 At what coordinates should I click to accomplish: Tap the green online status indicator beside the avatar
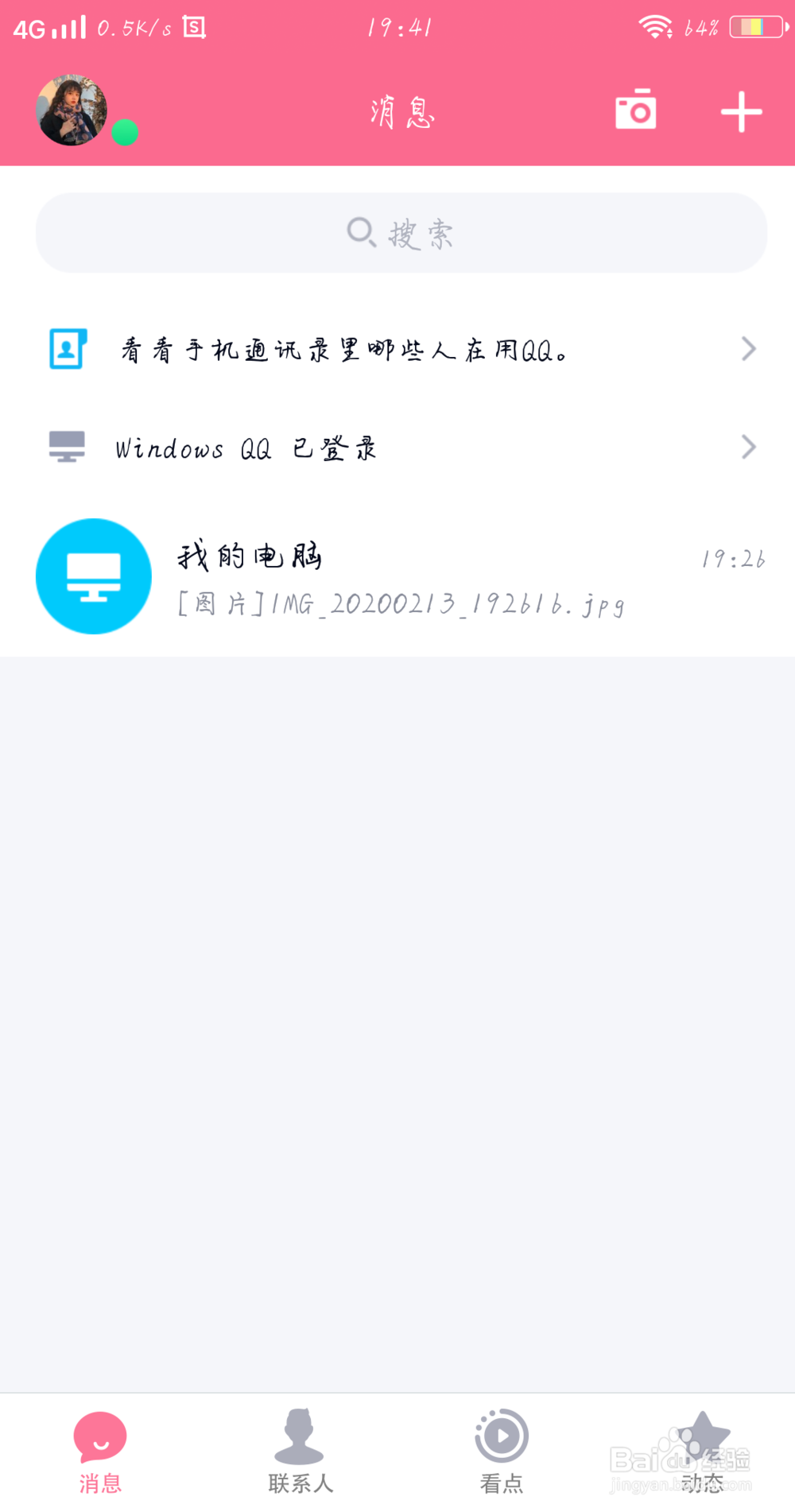tap(125, 134)
